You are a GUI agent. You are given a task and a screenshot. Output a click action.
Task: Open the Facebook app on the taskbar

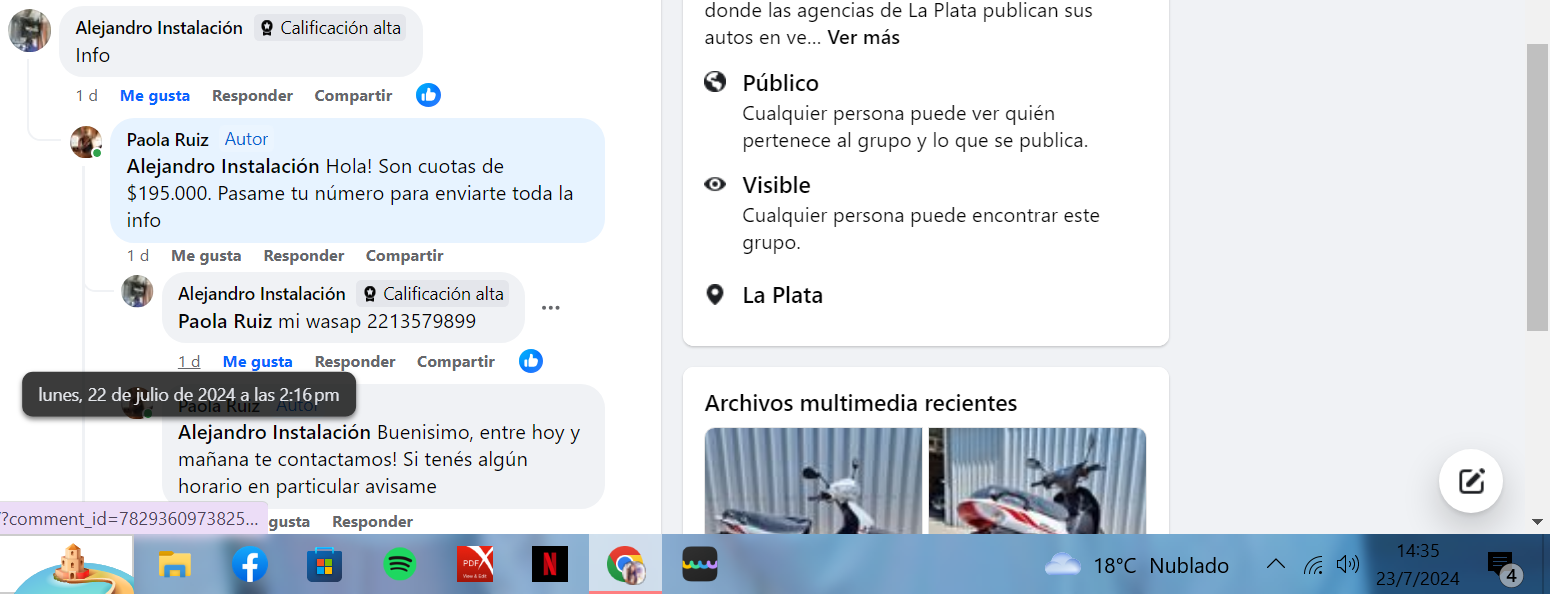pos(249,565)
